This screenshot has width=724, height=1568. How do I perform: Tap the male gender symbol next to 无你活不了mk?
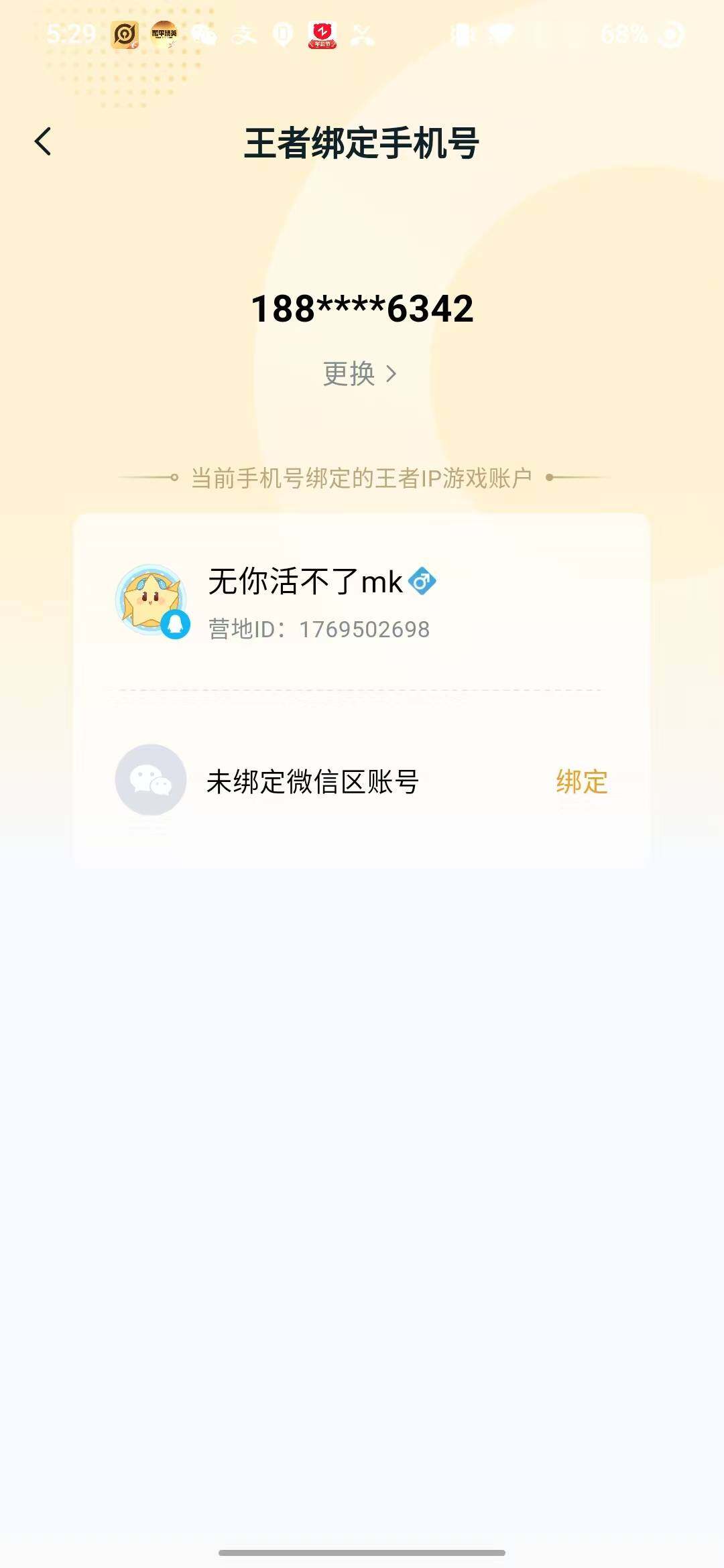[422, 583]
